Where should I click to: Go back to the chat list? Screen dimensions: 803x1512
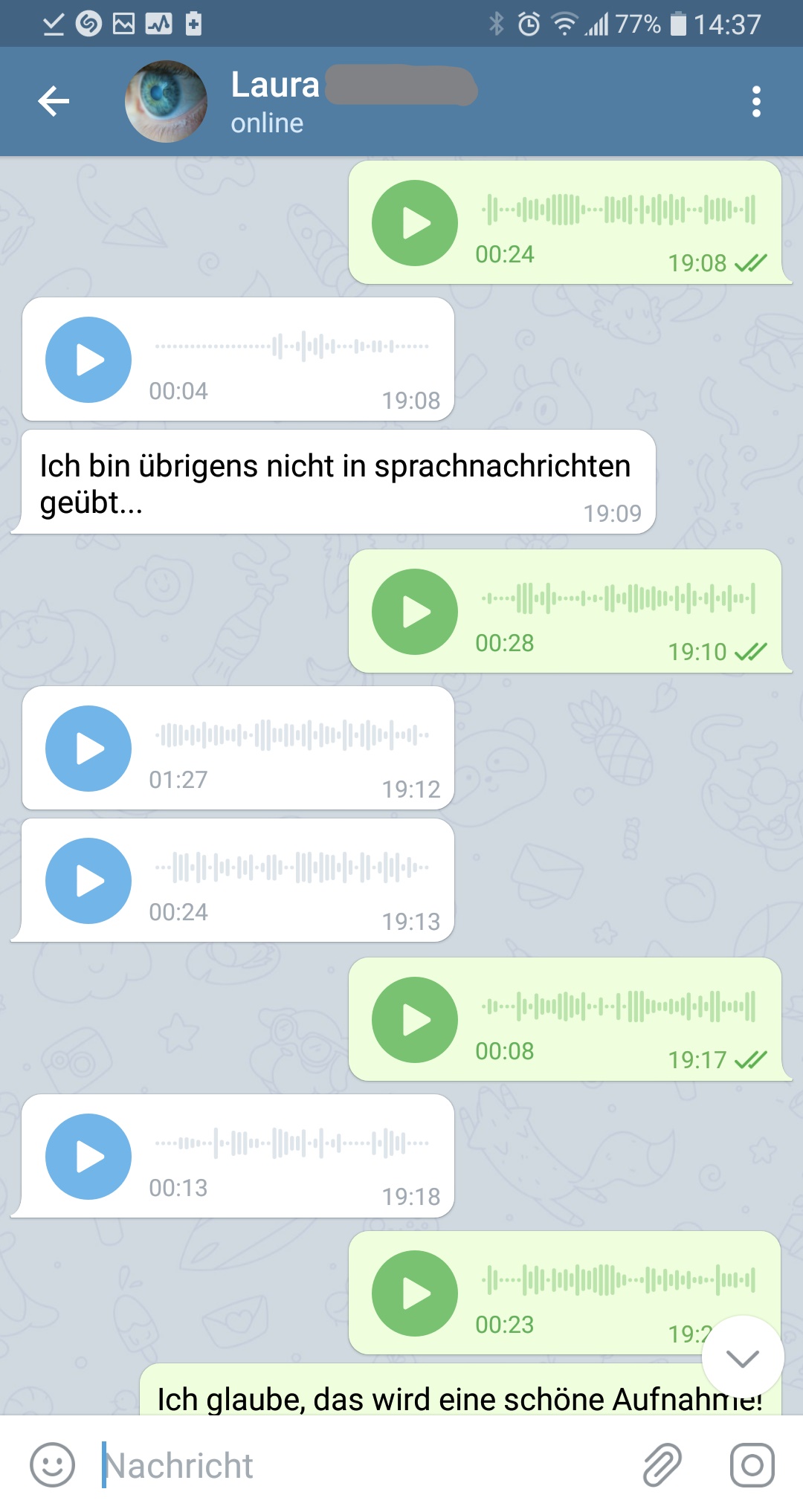(x=54, y=101)
